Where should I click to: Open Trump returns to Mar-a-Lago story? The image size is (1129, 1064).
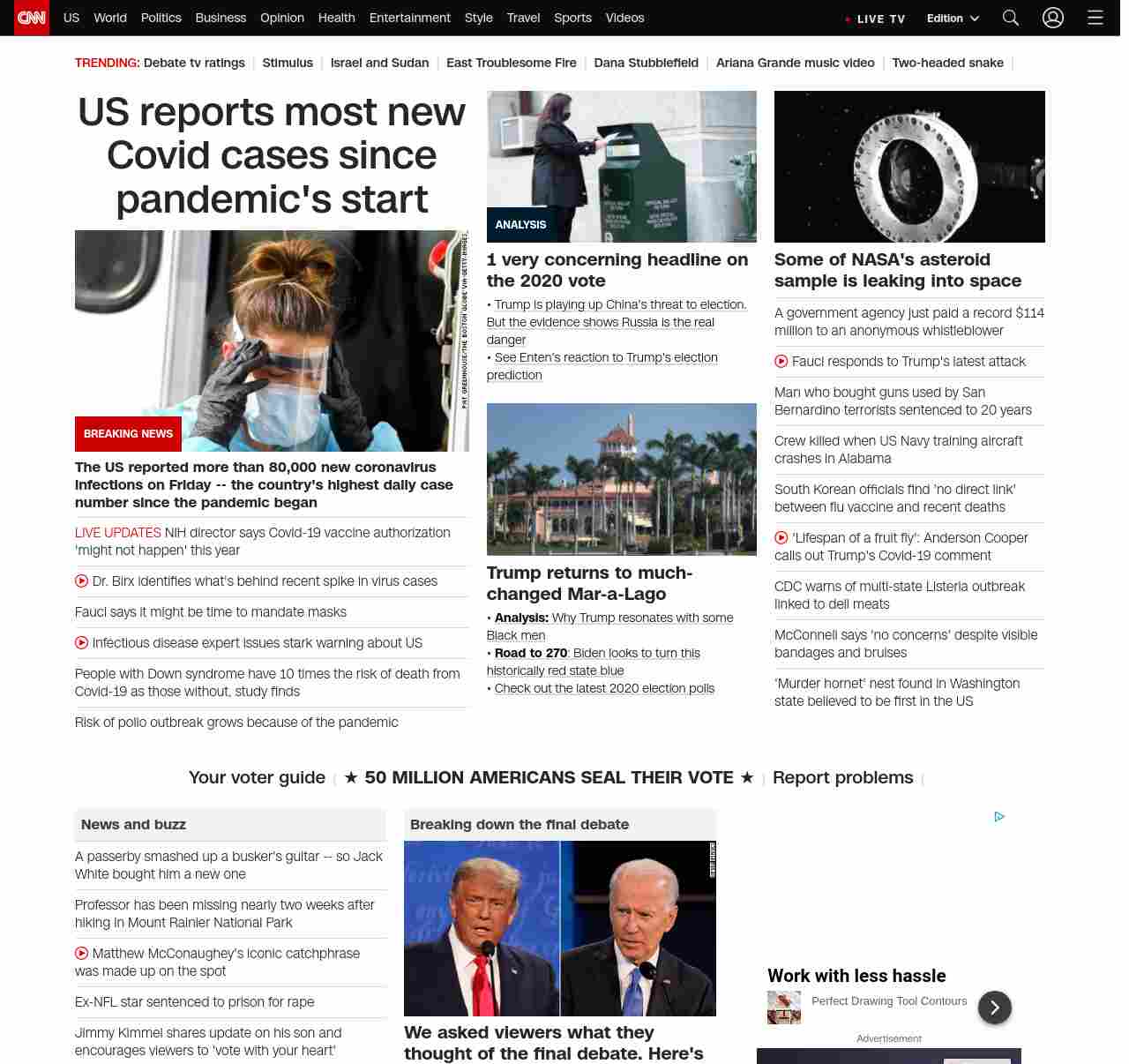coord(589,583)
